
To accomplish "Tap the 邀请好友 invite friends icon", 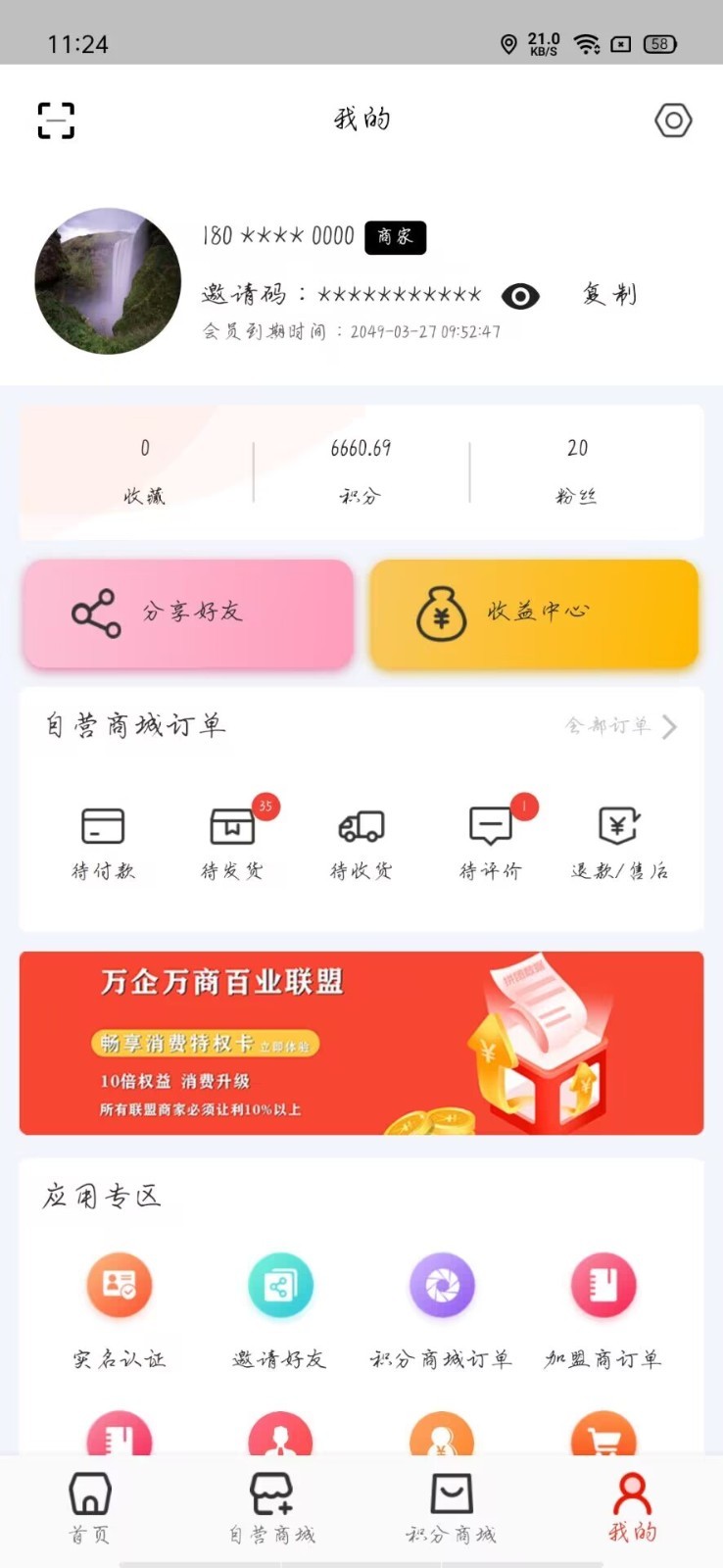I will click(280, 1285).
